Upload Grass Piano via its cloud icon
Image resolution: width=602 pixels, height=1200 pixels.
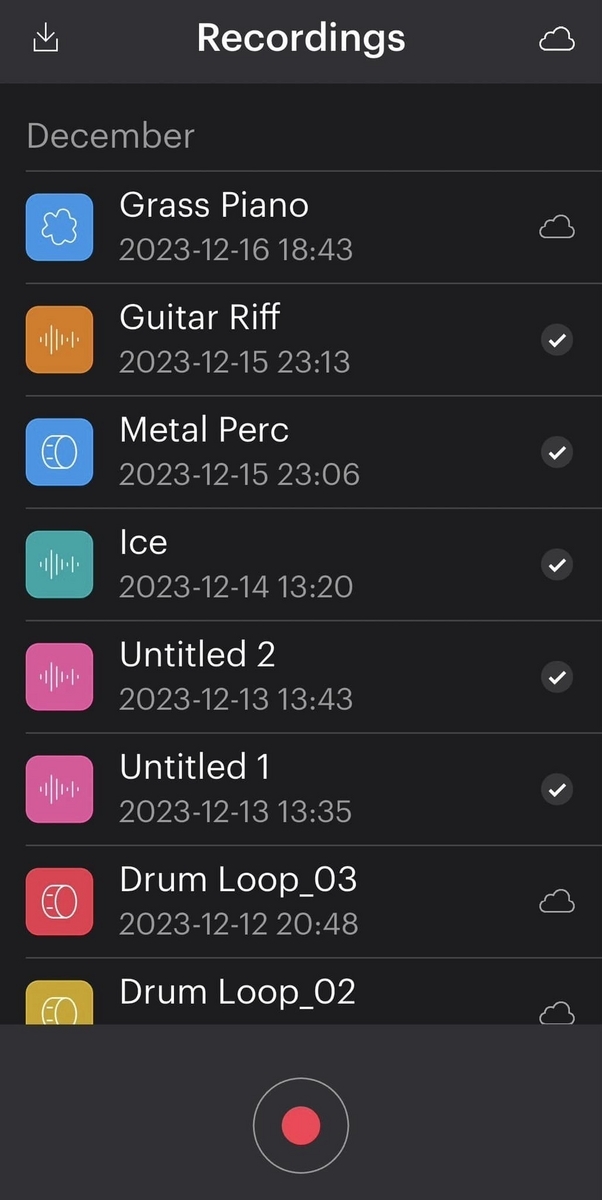[557, 228]
